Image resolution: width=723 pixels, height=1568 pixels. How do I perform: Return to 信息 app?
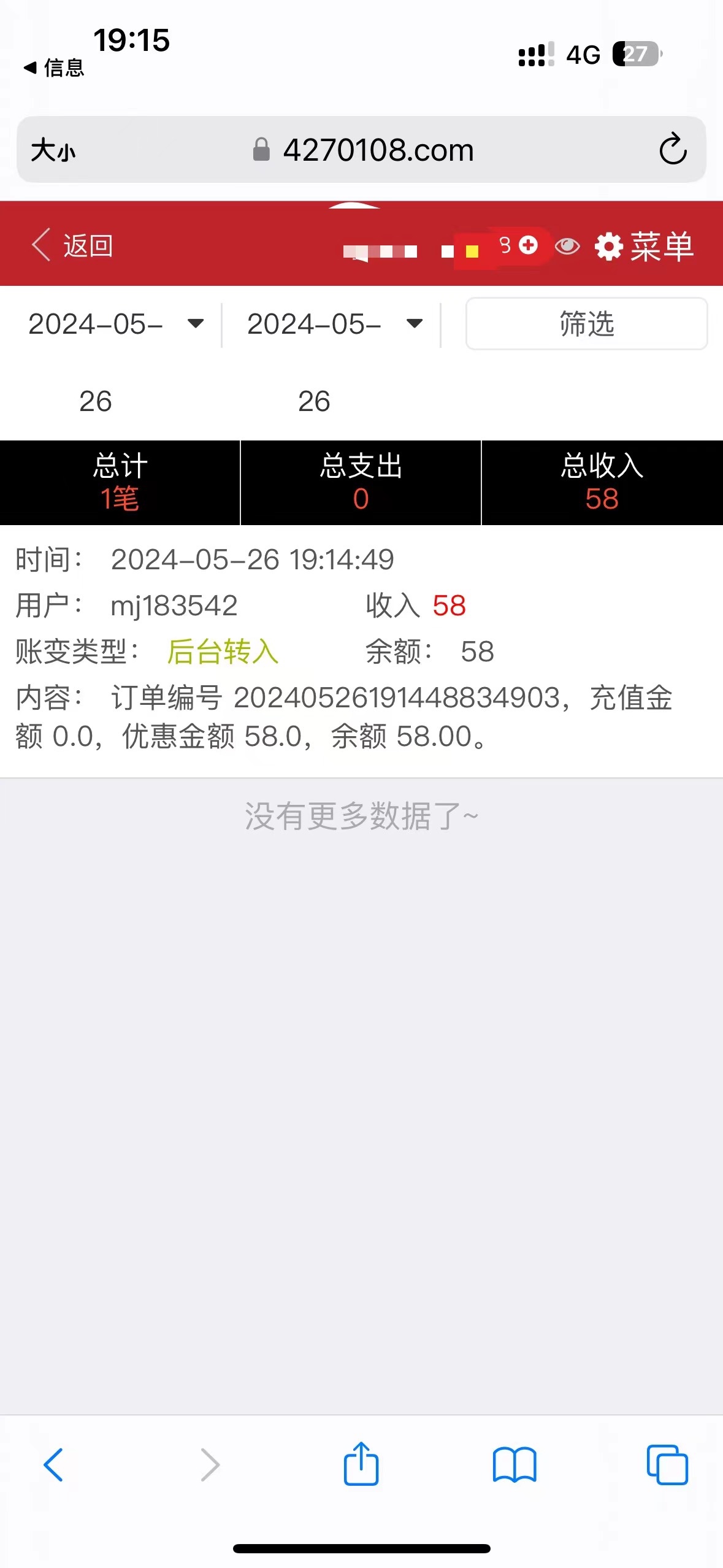point(54,67)
